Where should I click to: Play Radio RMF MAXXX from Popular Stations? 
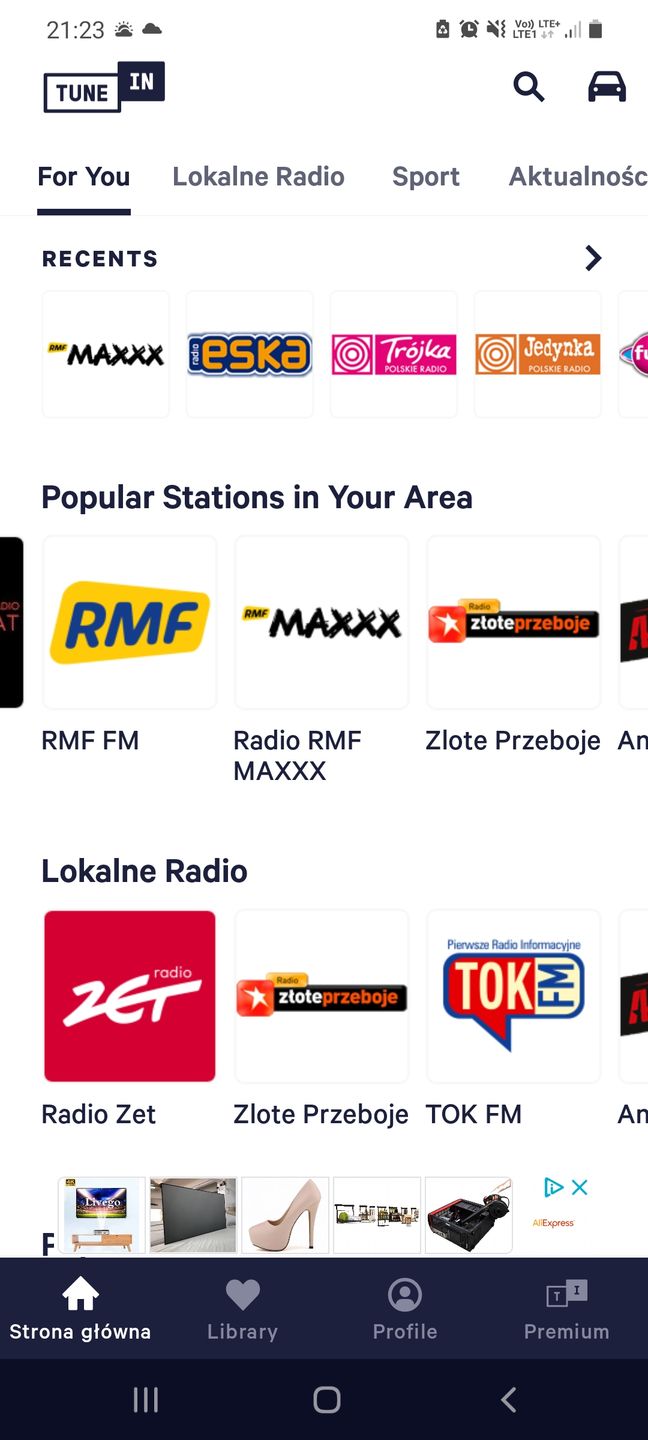pyautogui.click(x=322, y=622)
